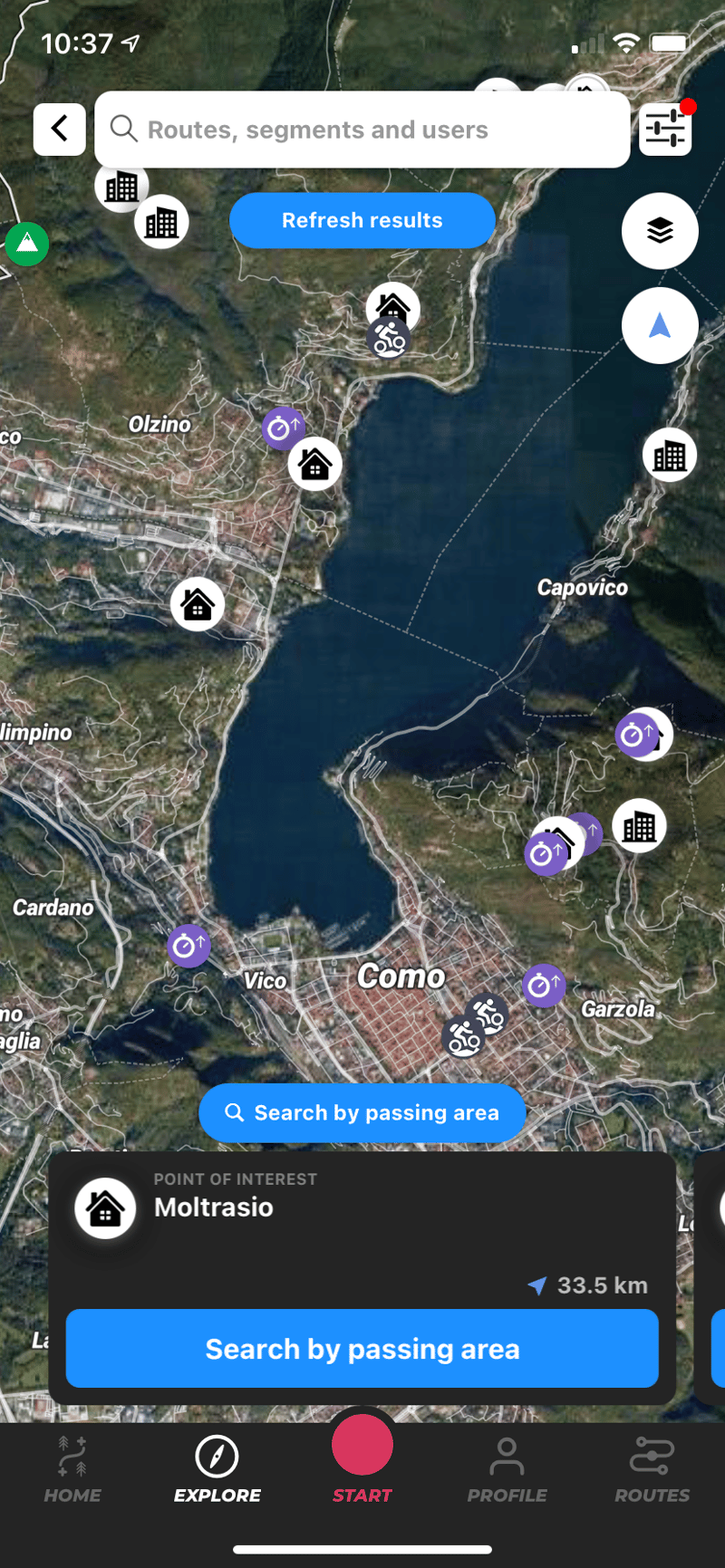Switch to the Routes tab
This screenshot has height=1568, width=725.
[x=652, y=1469]
